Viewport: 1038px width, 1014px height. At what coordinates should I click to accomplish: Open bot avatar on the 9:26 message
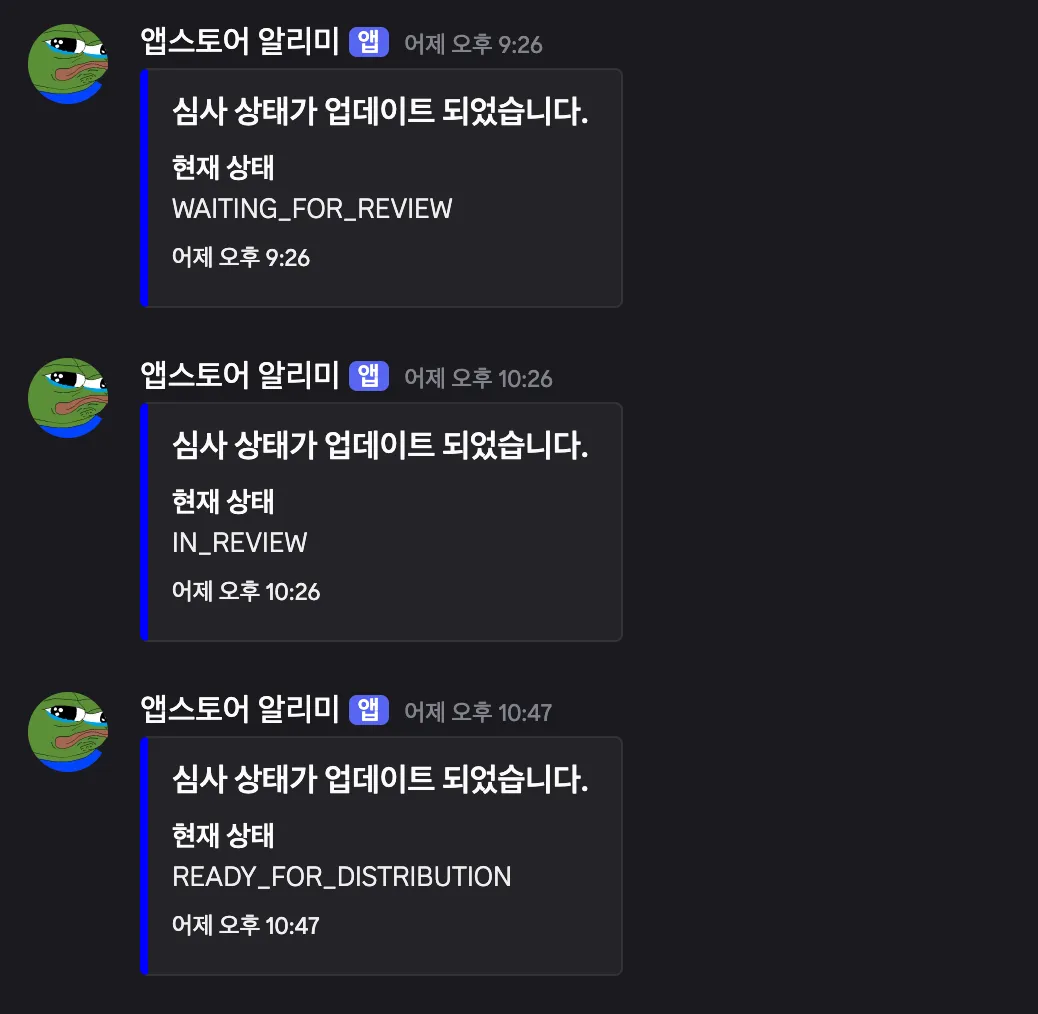coord(67,64)
